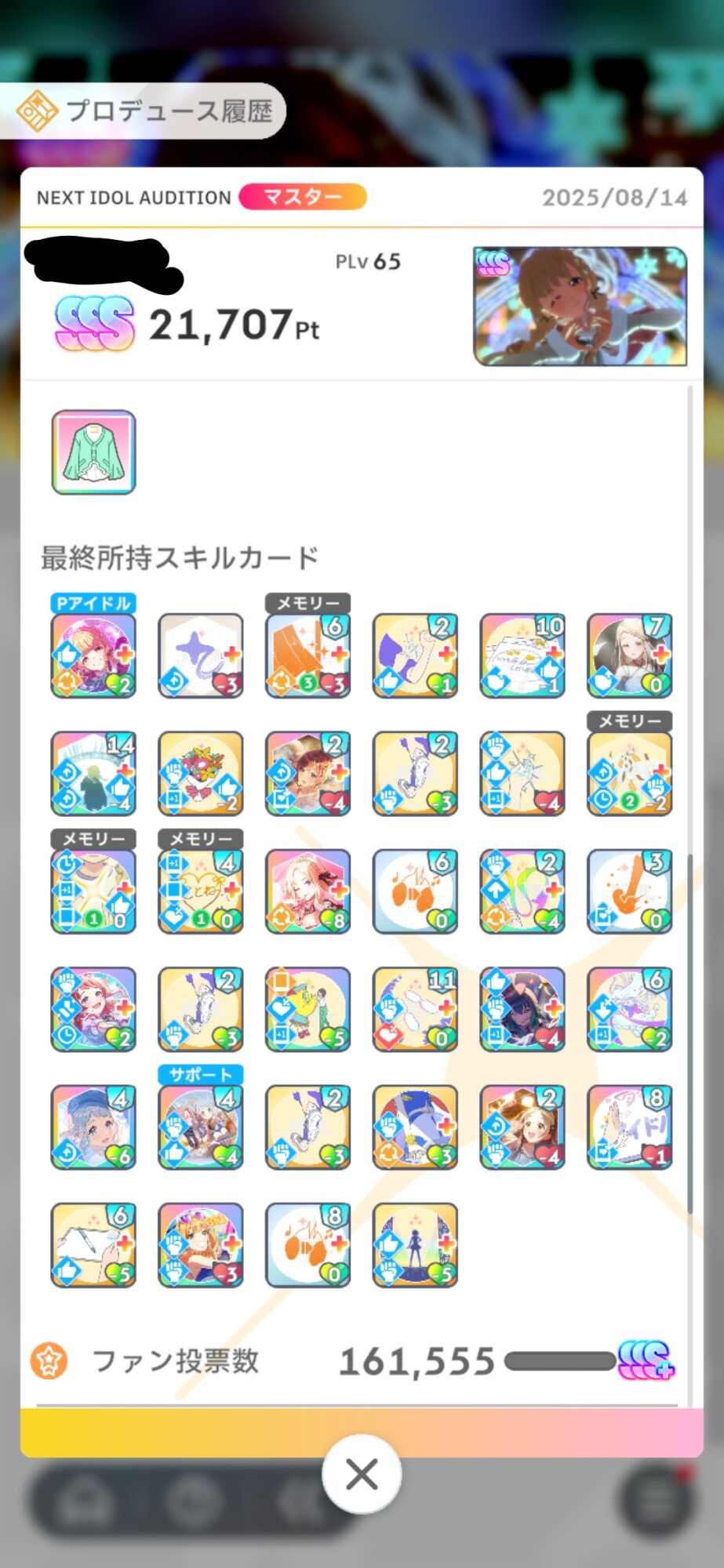
Task: Open the green jacket item icon
Action: click(94, 452)
